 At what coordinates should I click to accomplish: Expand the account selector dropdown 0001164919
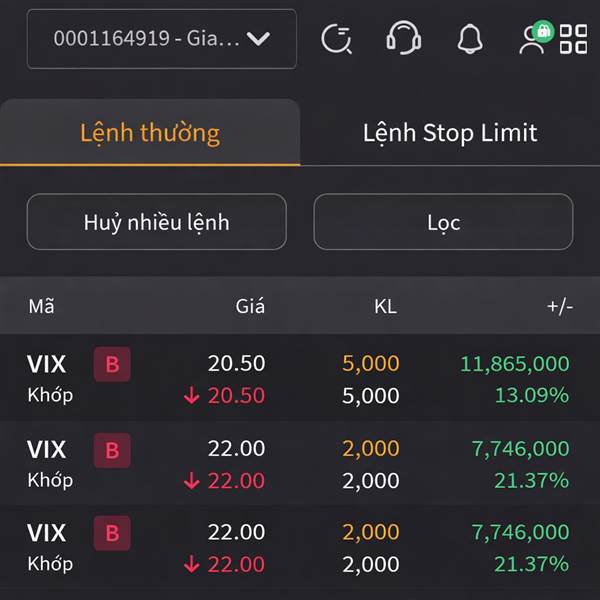tap(161, 39)
